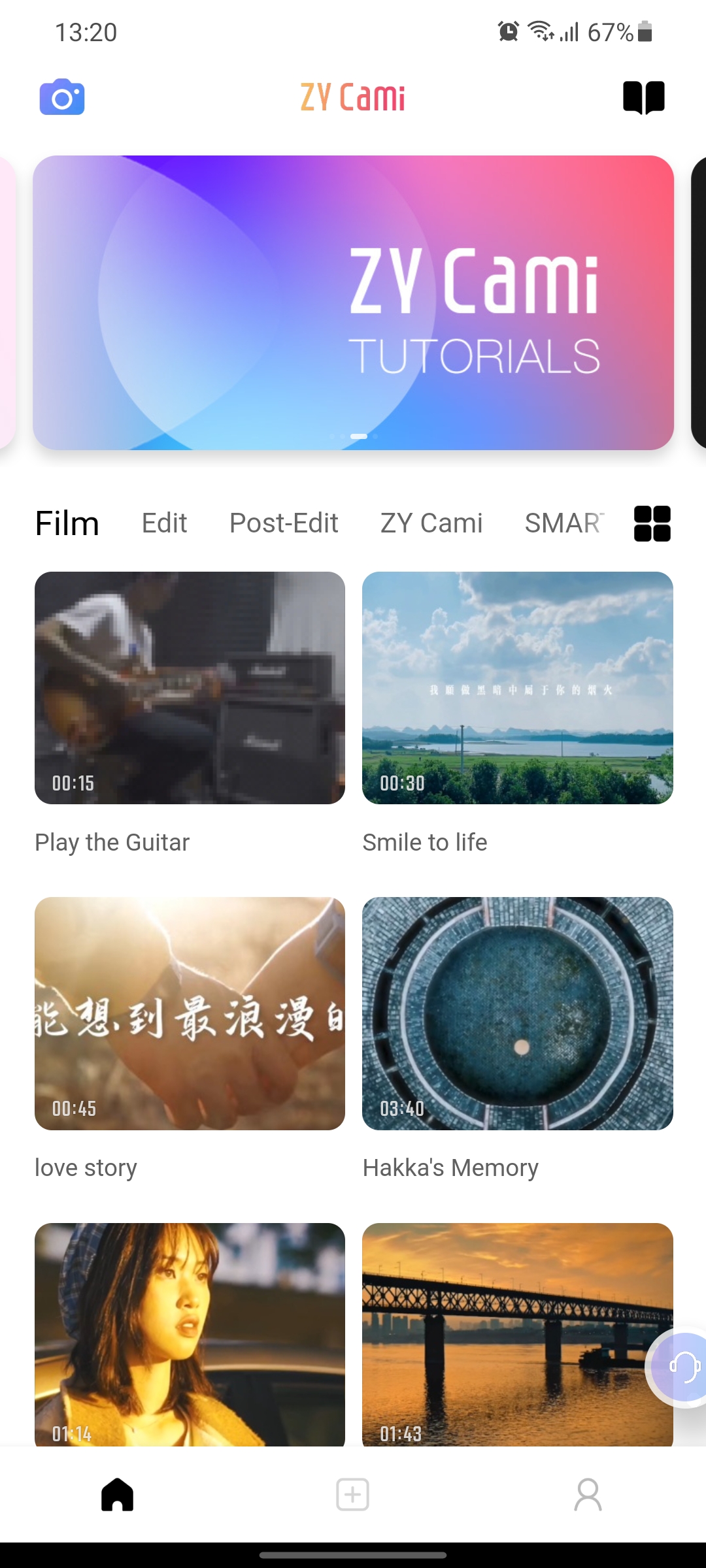This screenshot has height=1568, width=706.
Task: Switch to the profile tab
Action: [588, 1495]
